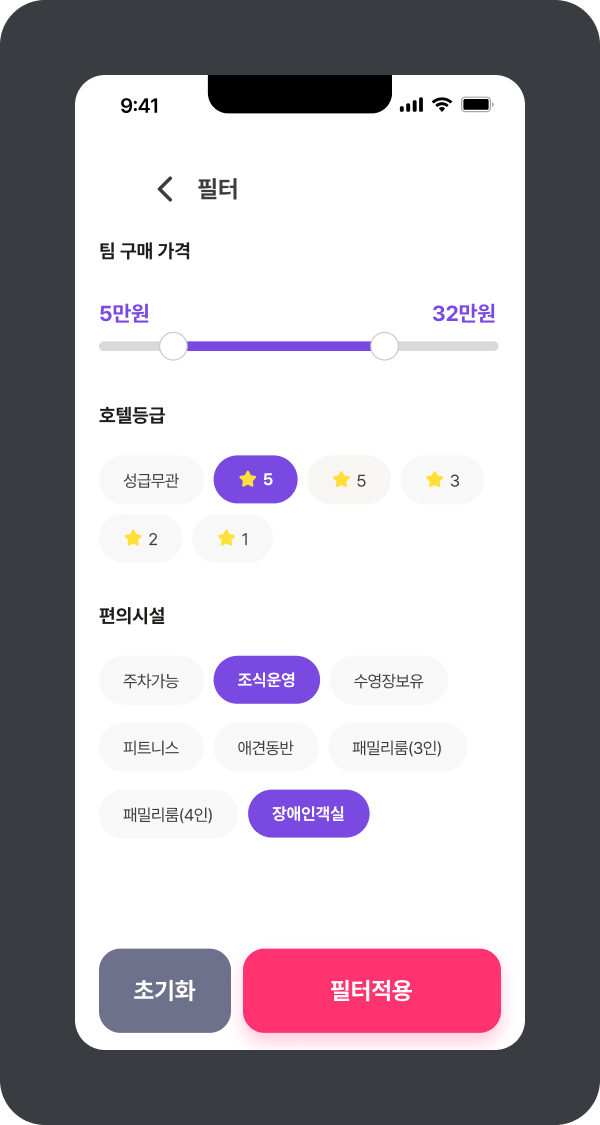Image resolution: width=600 pixels, height=1125 pixels.
Task: Remove the 장애인객실 amenity filter
Action: click(x=308, y=814)
